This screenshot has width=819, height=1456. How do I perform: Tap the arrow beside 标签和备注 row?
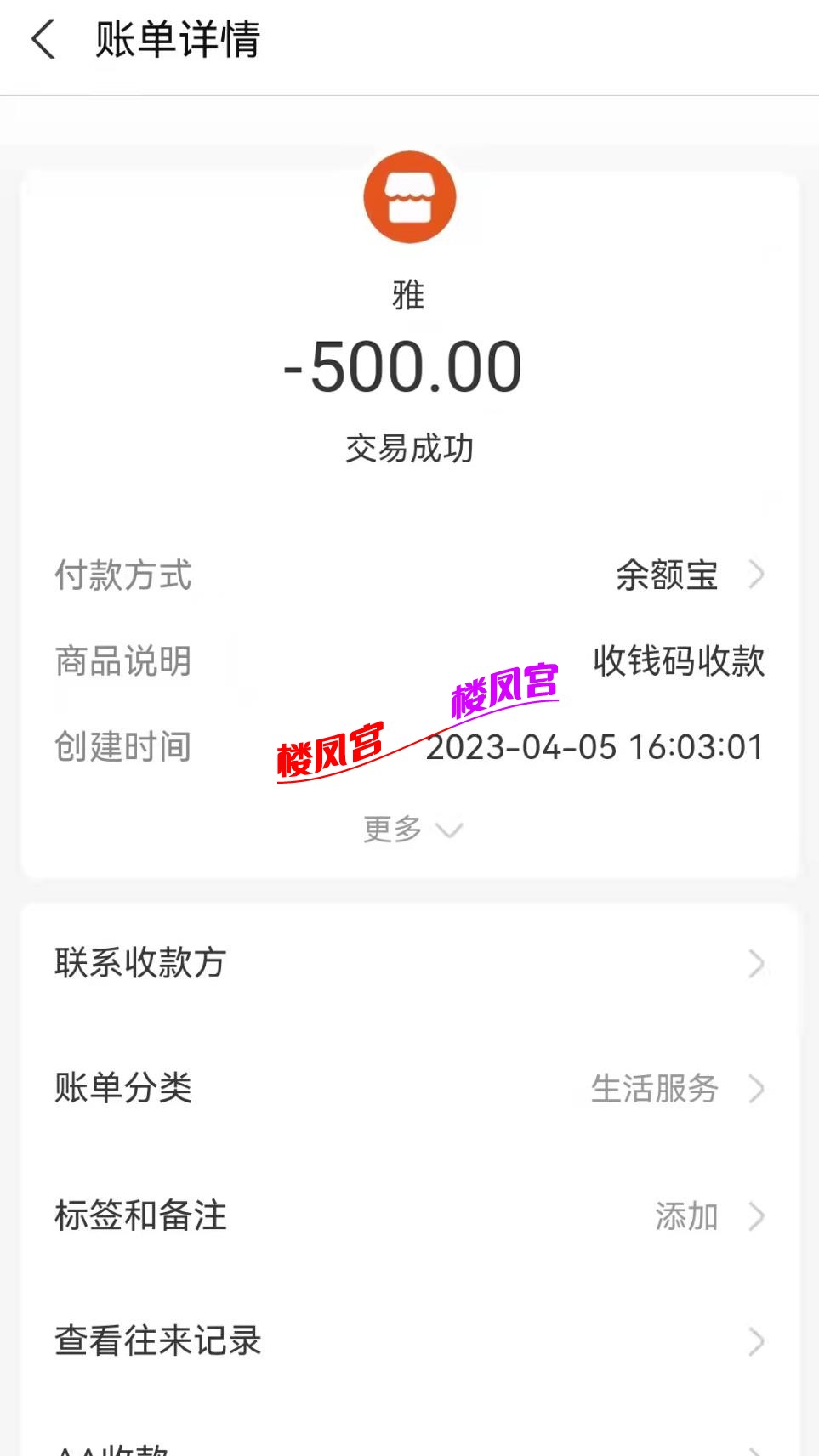[755, 1216]
